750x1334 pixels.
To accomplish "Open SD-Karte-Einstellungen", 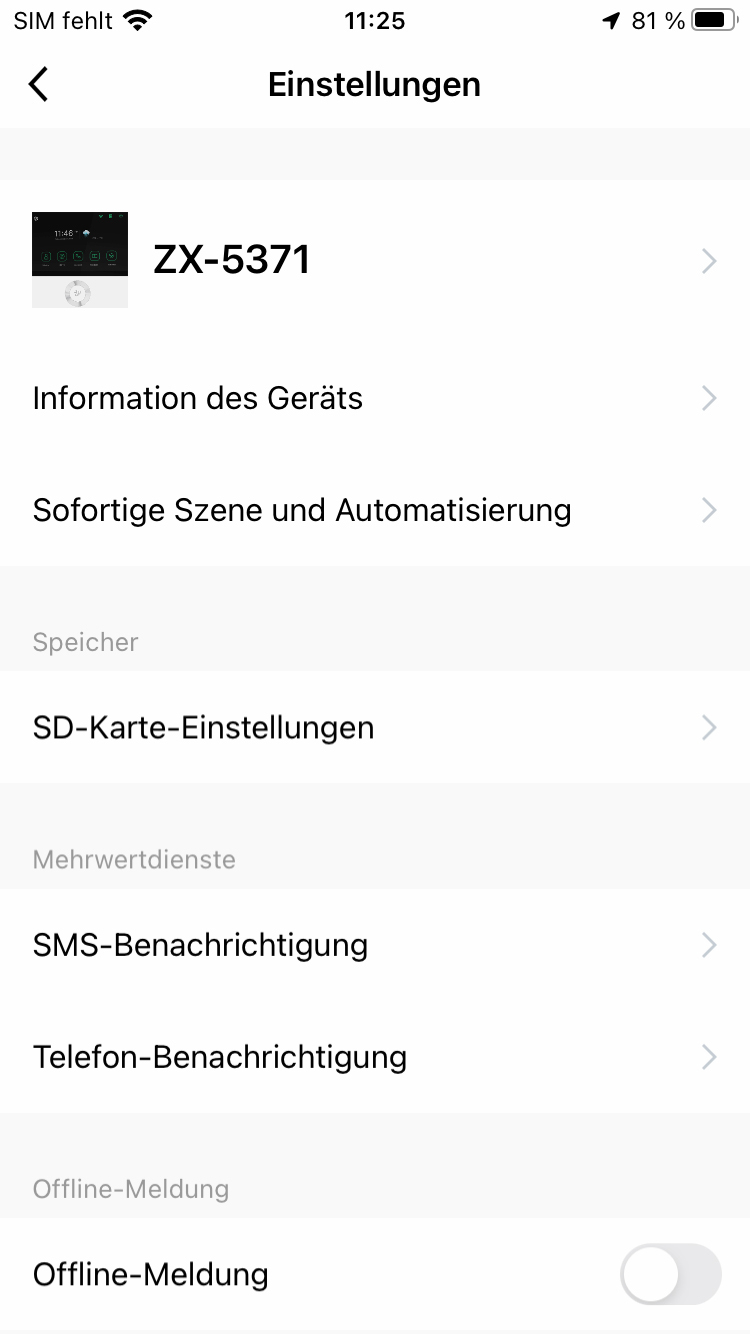I will coord(374,727).
